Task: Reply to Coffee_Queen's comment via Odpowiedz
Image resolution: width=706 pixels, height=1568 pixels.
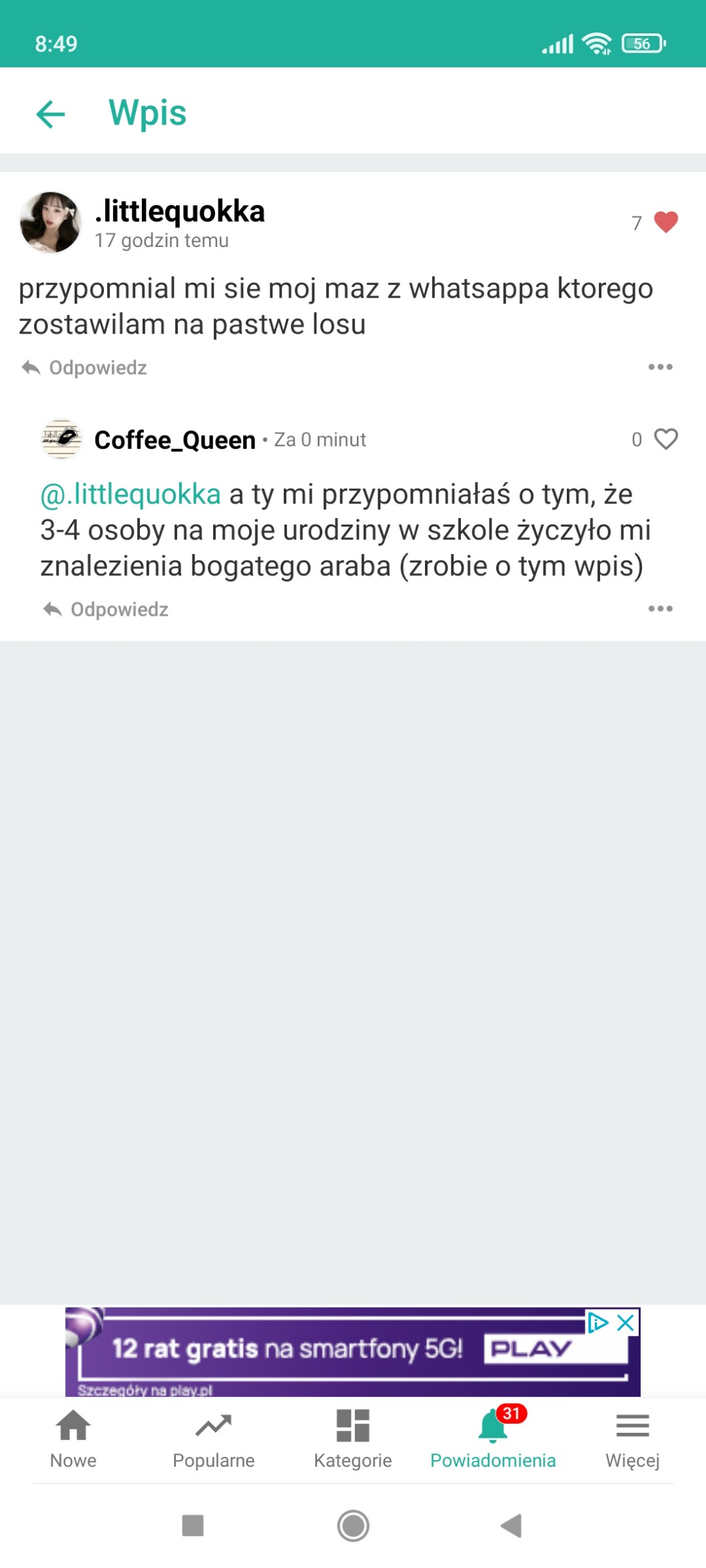Action: click(106, 609)
